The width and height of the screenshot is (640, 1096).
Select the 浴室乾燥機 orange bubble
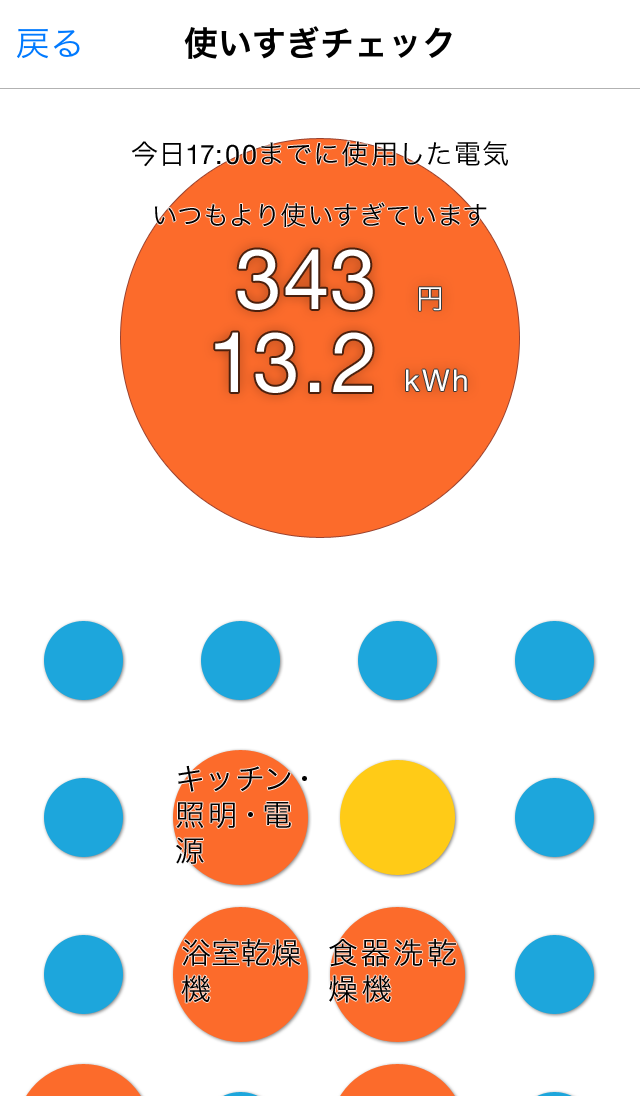tap(241, 974)
